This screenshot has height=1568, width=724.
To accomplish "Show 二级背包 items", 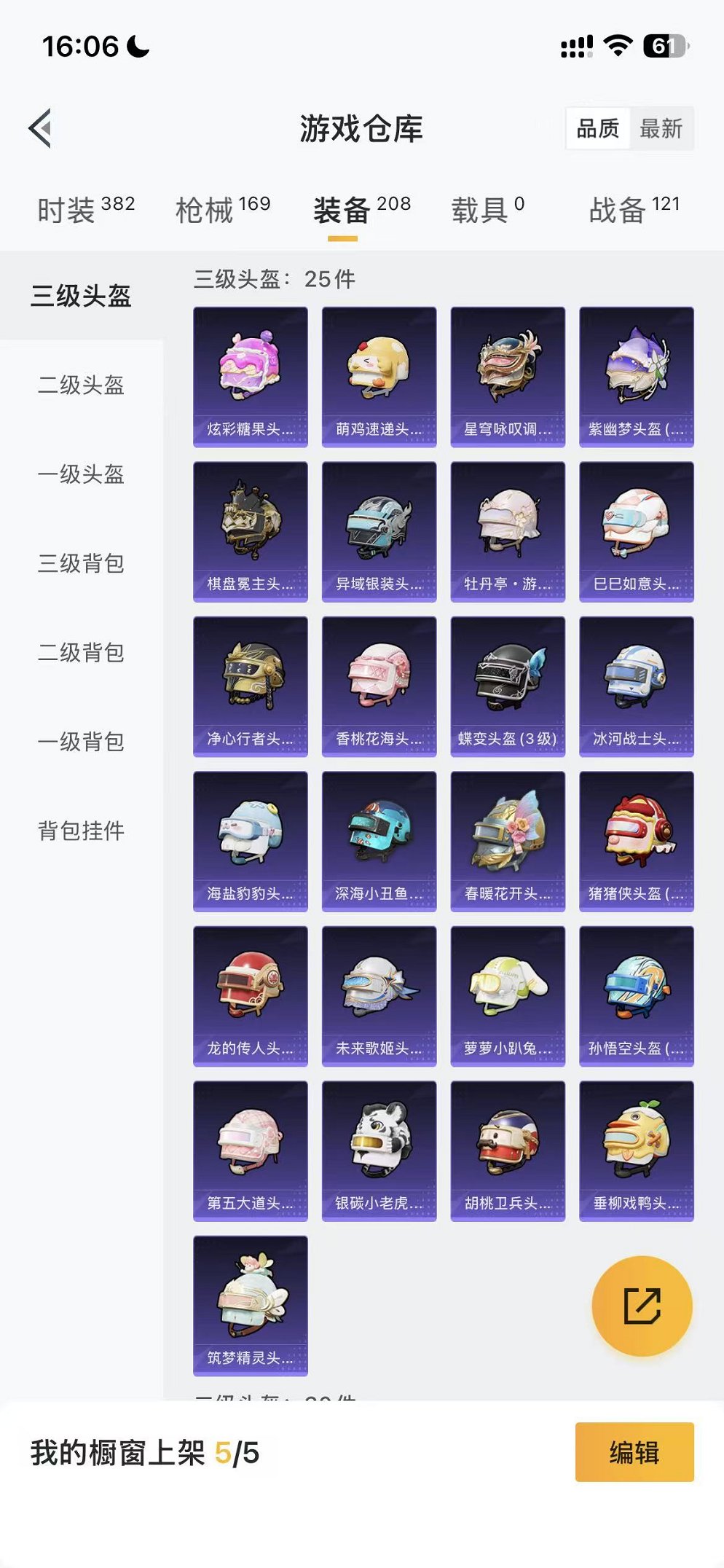I will pos(81,652).
